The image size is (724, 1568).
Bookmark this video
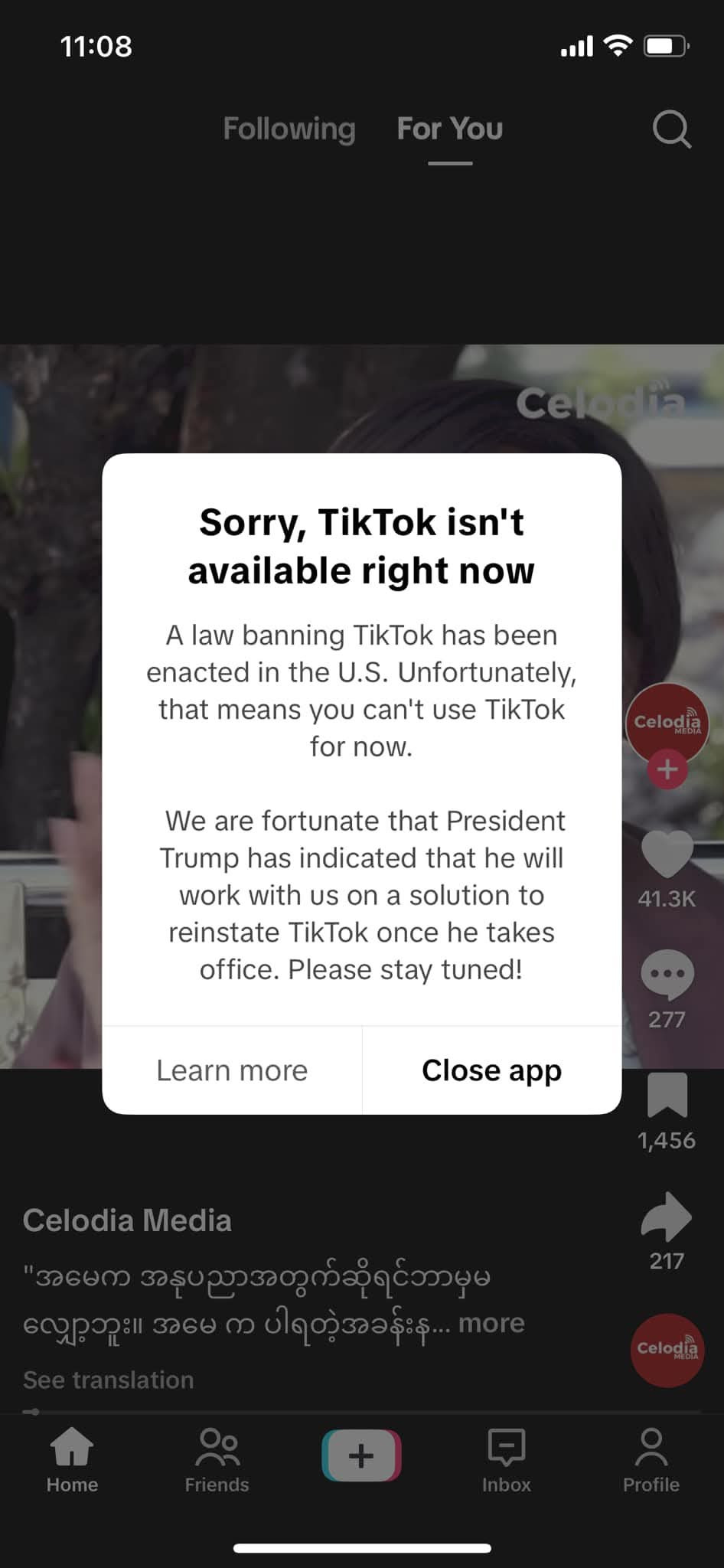click(x=667, y=1096)
